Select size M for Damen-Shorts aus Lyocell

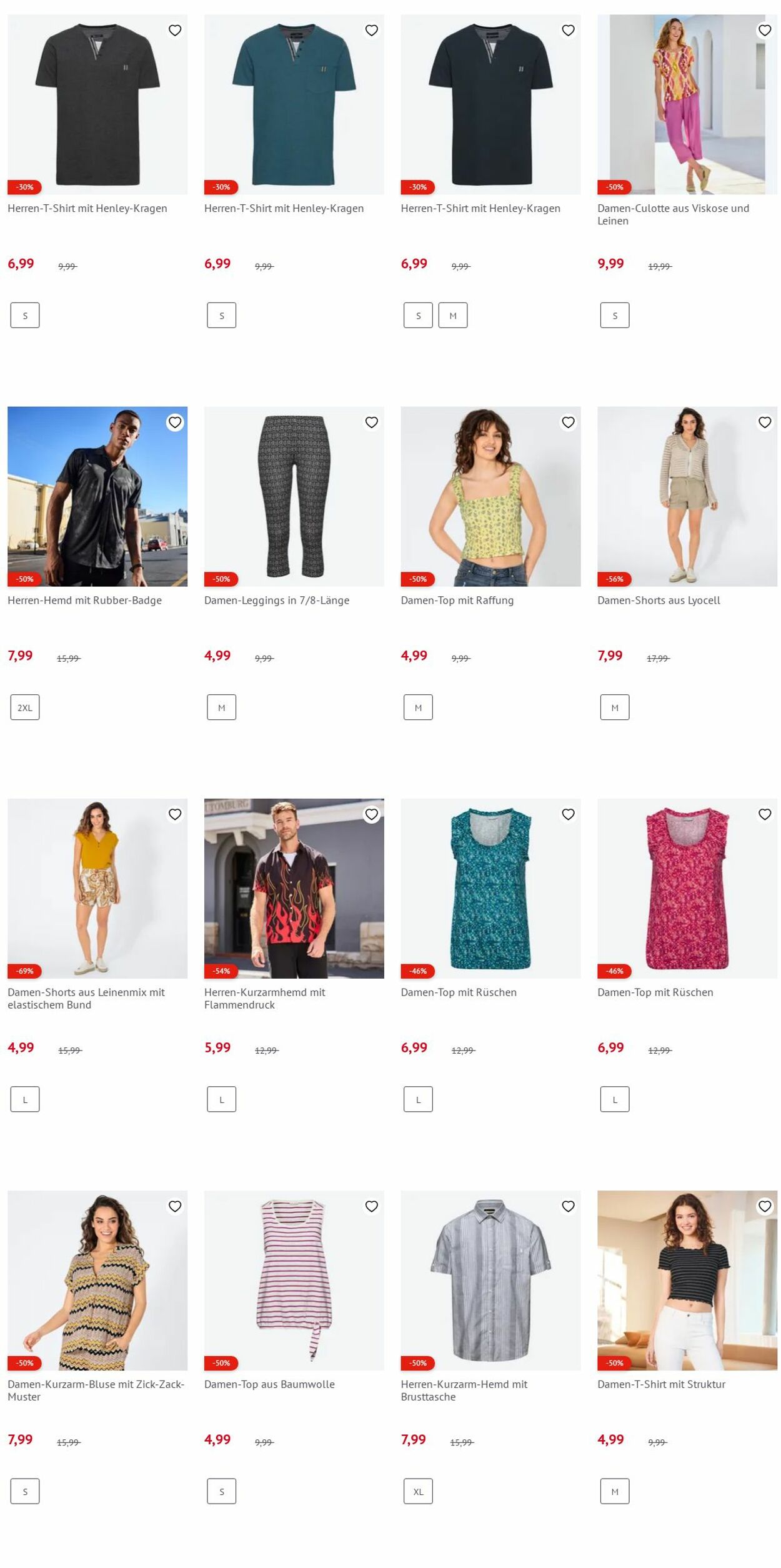pos(614,707)
